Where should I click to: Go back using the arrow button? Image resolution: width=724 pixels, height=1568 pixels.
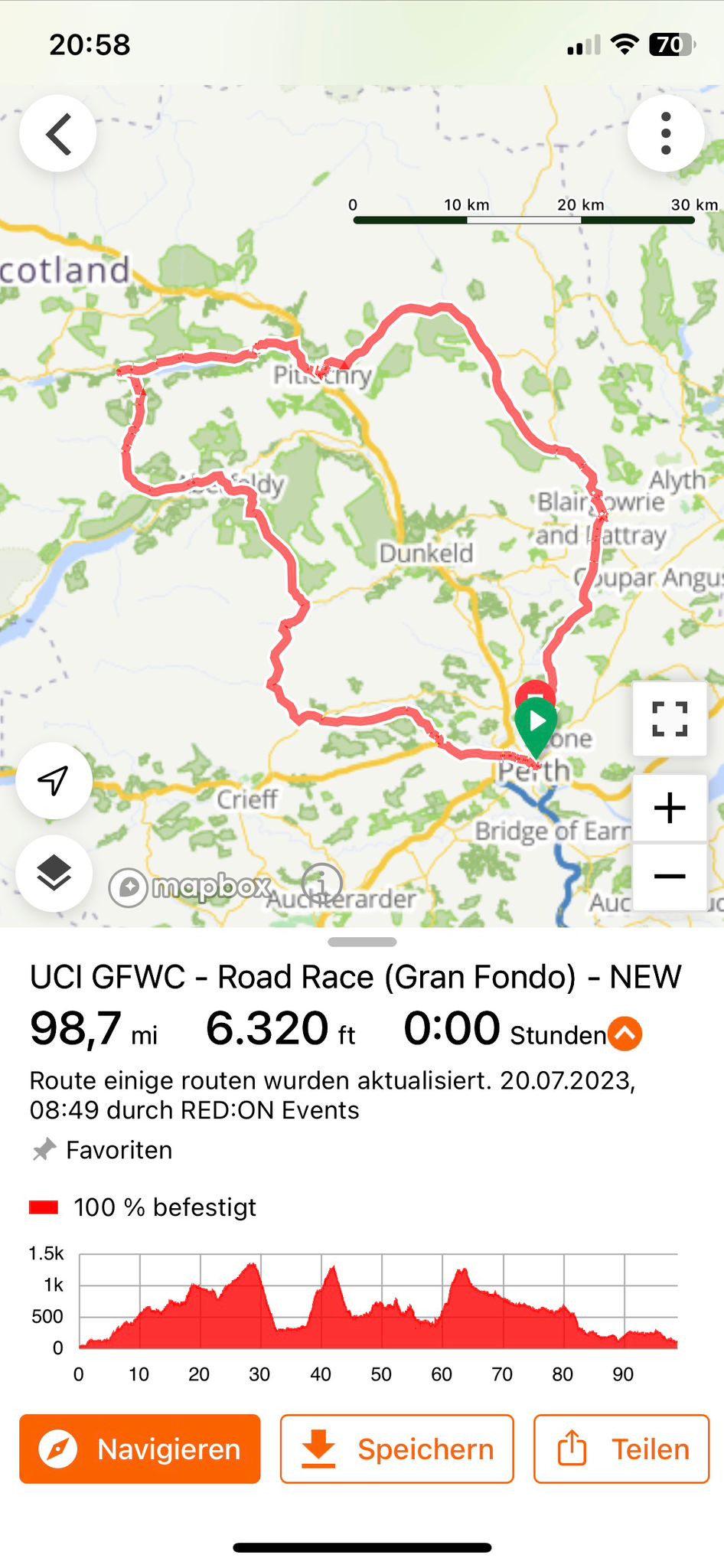pos(58,134)
